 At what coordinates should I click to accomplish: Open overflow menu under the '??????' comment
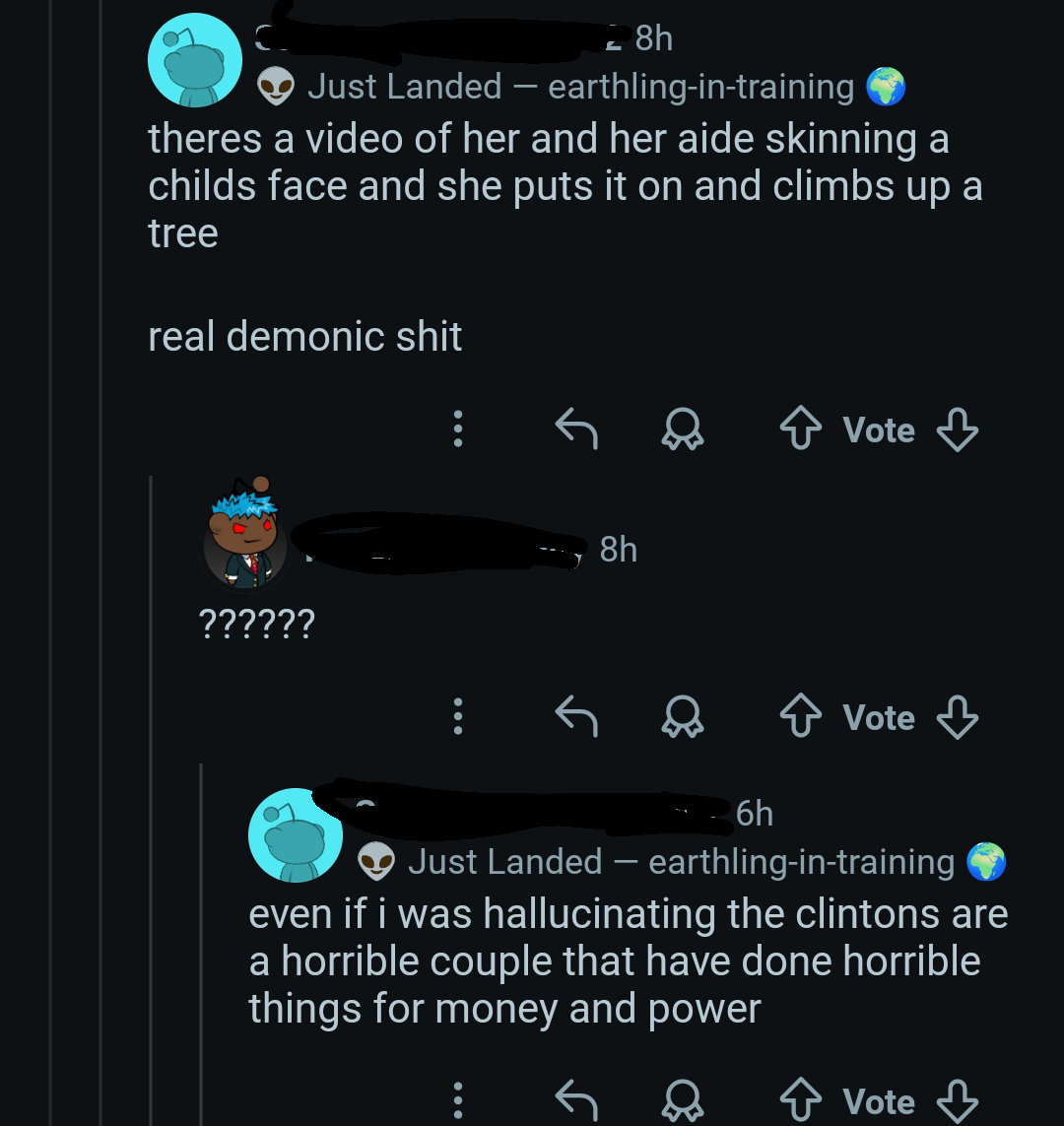click(457, 717)
